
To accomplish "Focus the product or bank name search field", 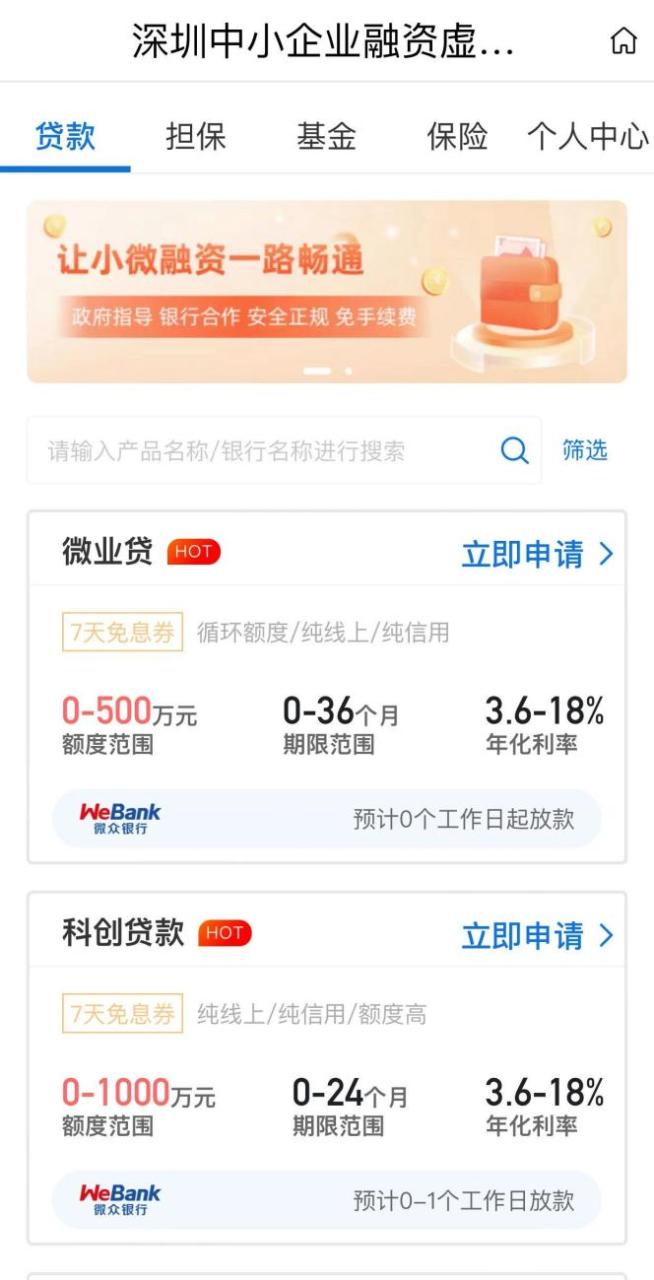I will pos(260,451).
